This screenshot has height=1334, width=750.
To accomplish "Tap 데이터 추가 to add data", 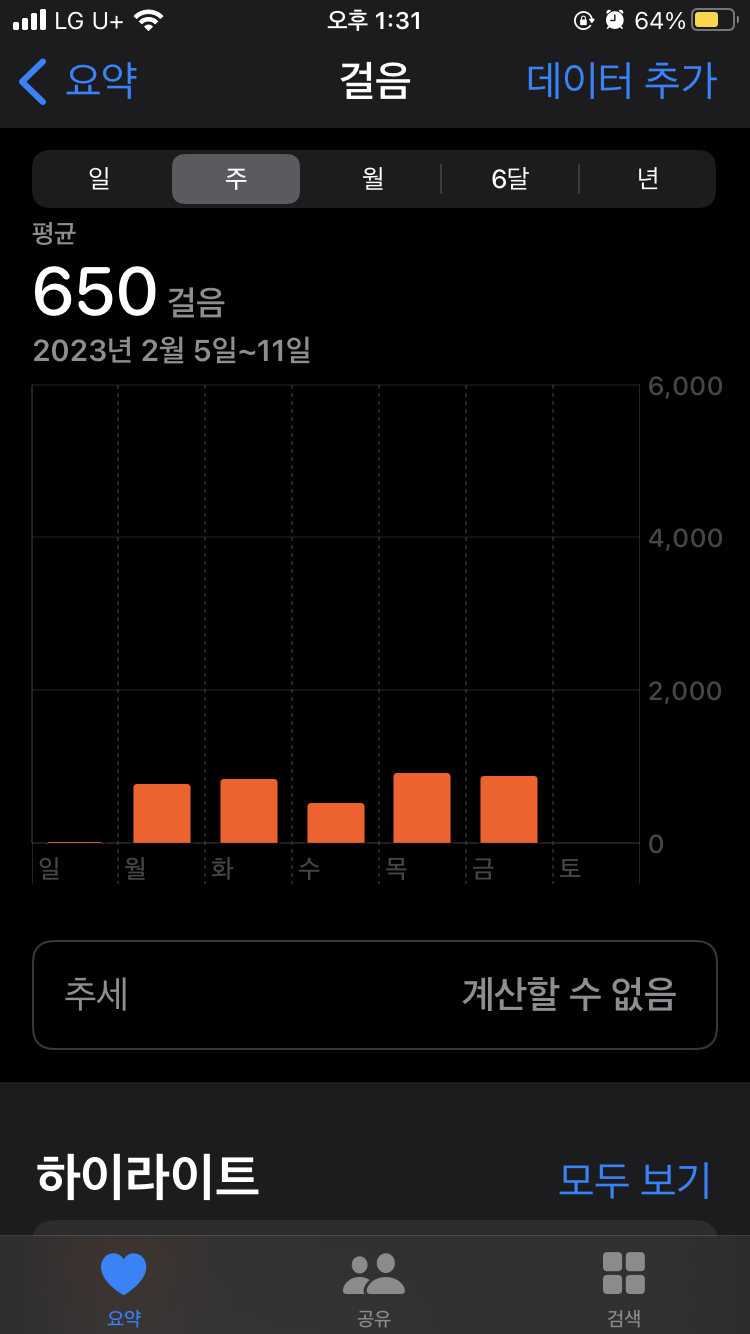I will coord(621,81).
